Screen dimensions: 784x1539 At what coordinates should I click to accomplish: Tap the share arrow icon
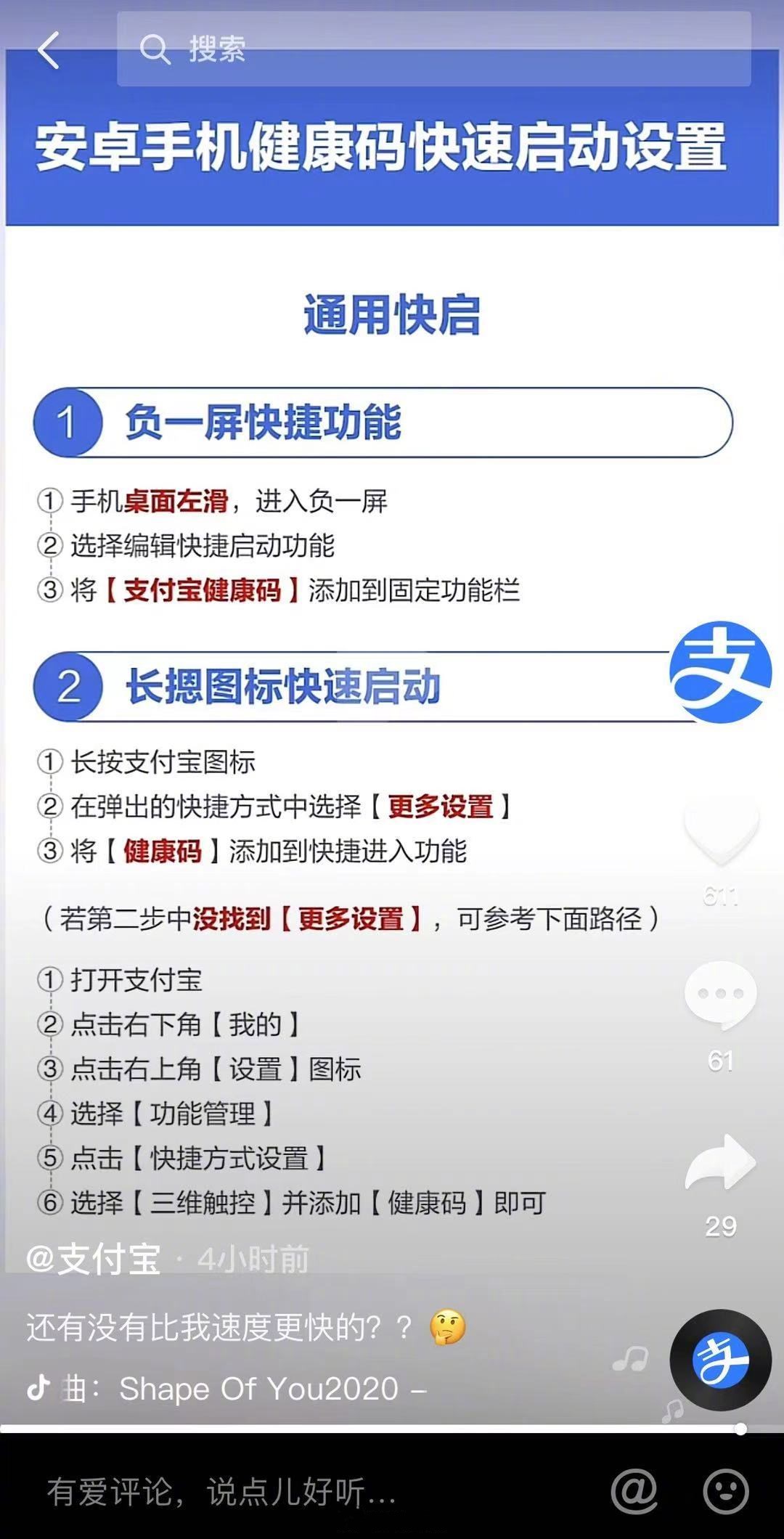coord(721,1162)
